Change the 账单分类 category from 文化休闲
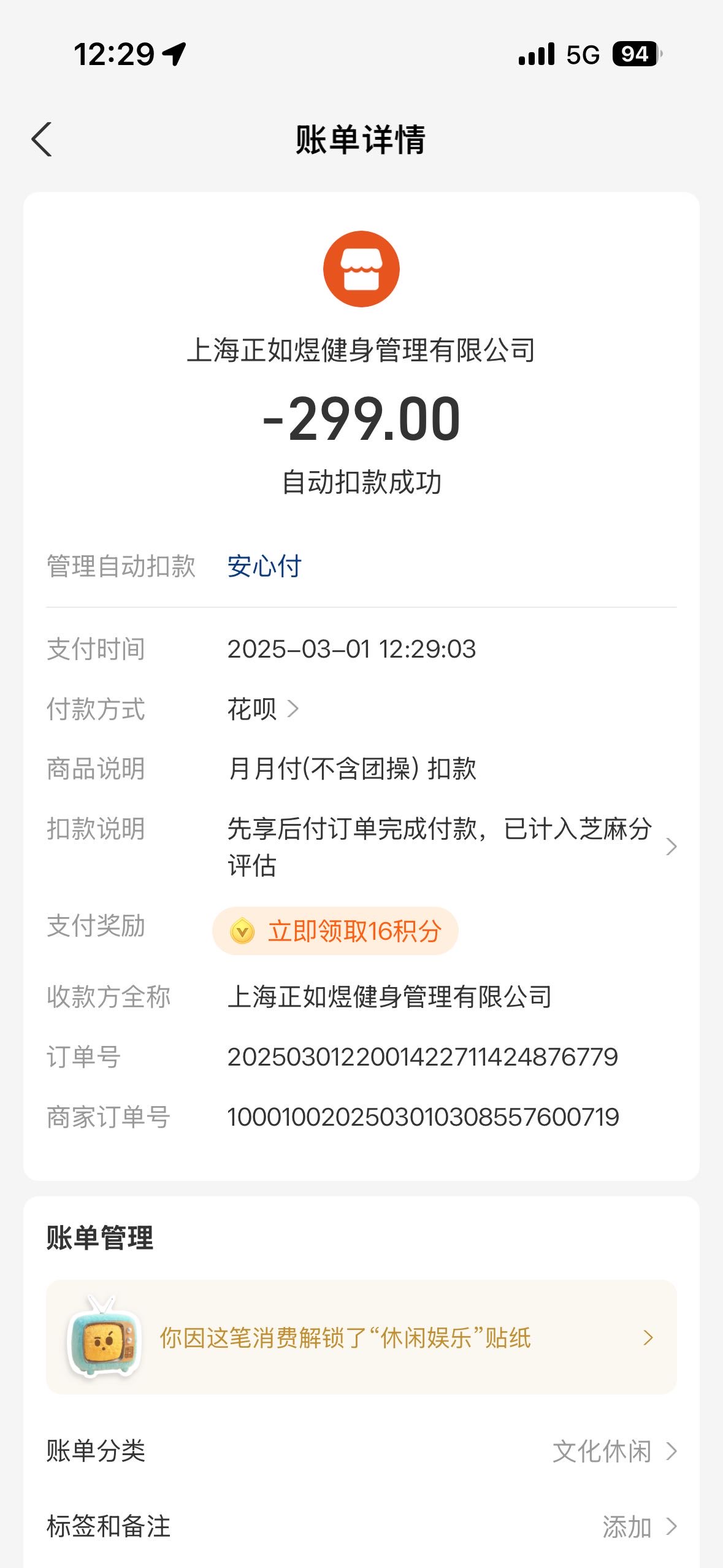Viewport: 723px width, 1568px height. (361, 1451)
